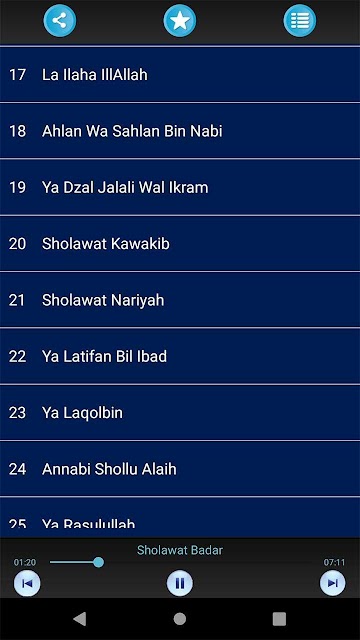Share the app via share icon
Viewport: 360px width, 640px height.
click(60, 20)
